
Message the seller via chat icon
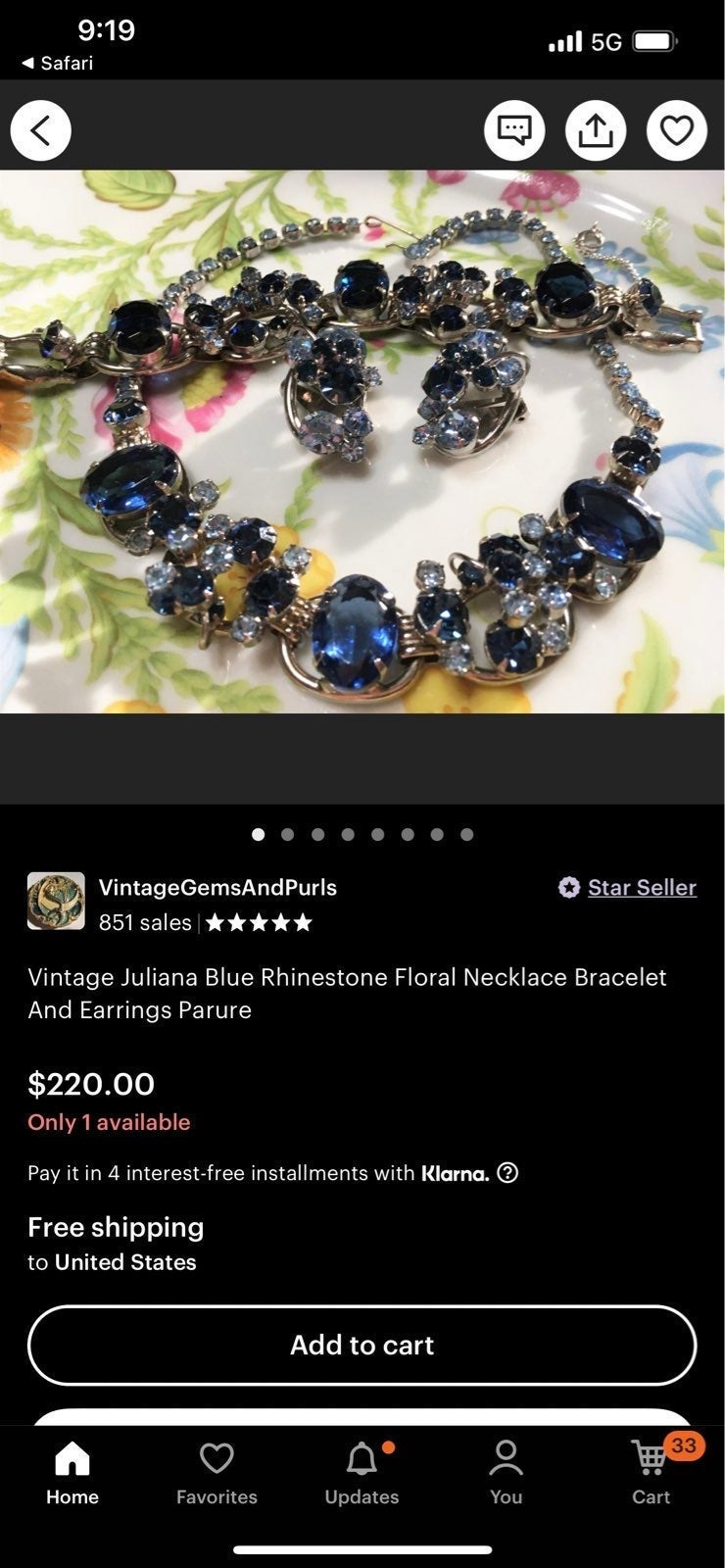tap(514, 130)
